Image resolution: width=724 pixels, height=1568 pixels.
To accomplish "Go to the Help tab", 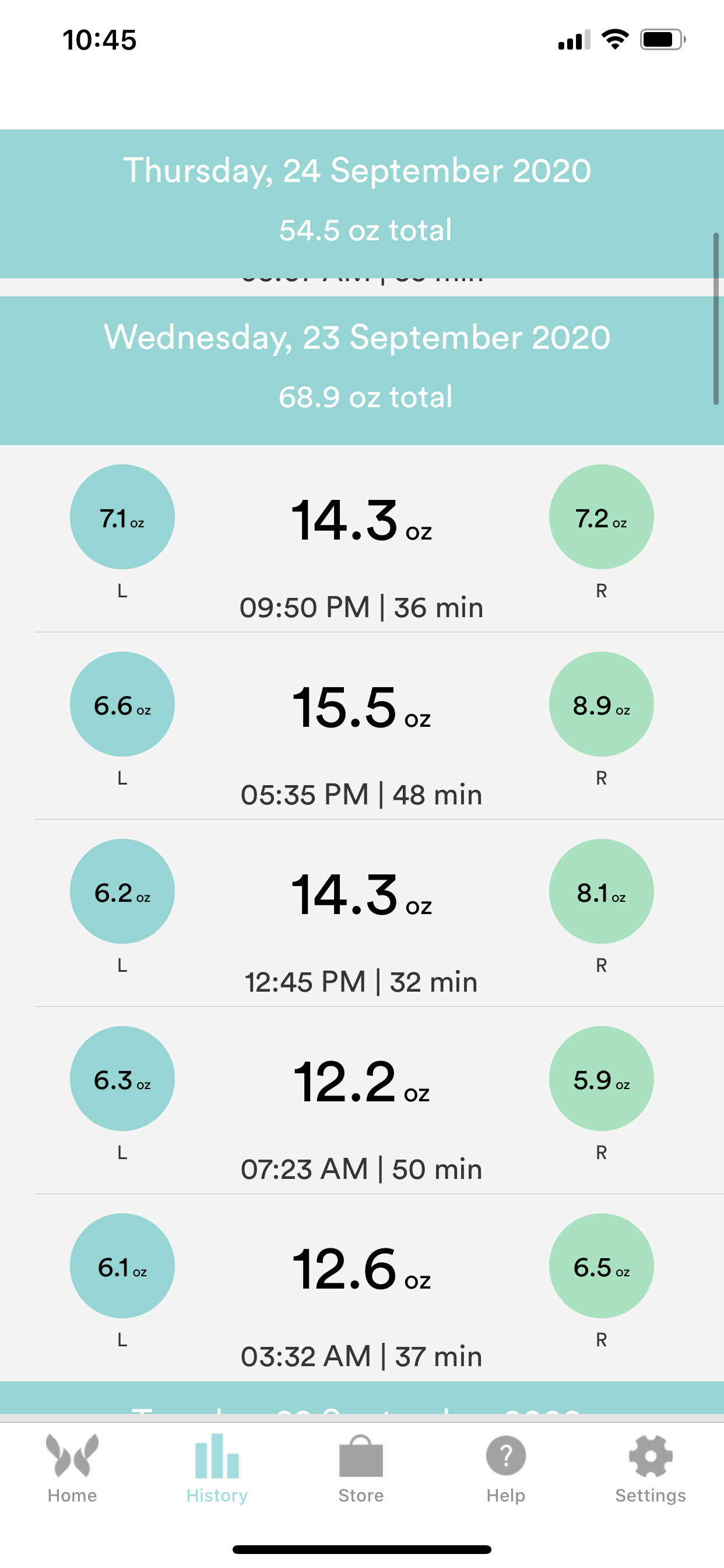I will [x=505, y=1469].
